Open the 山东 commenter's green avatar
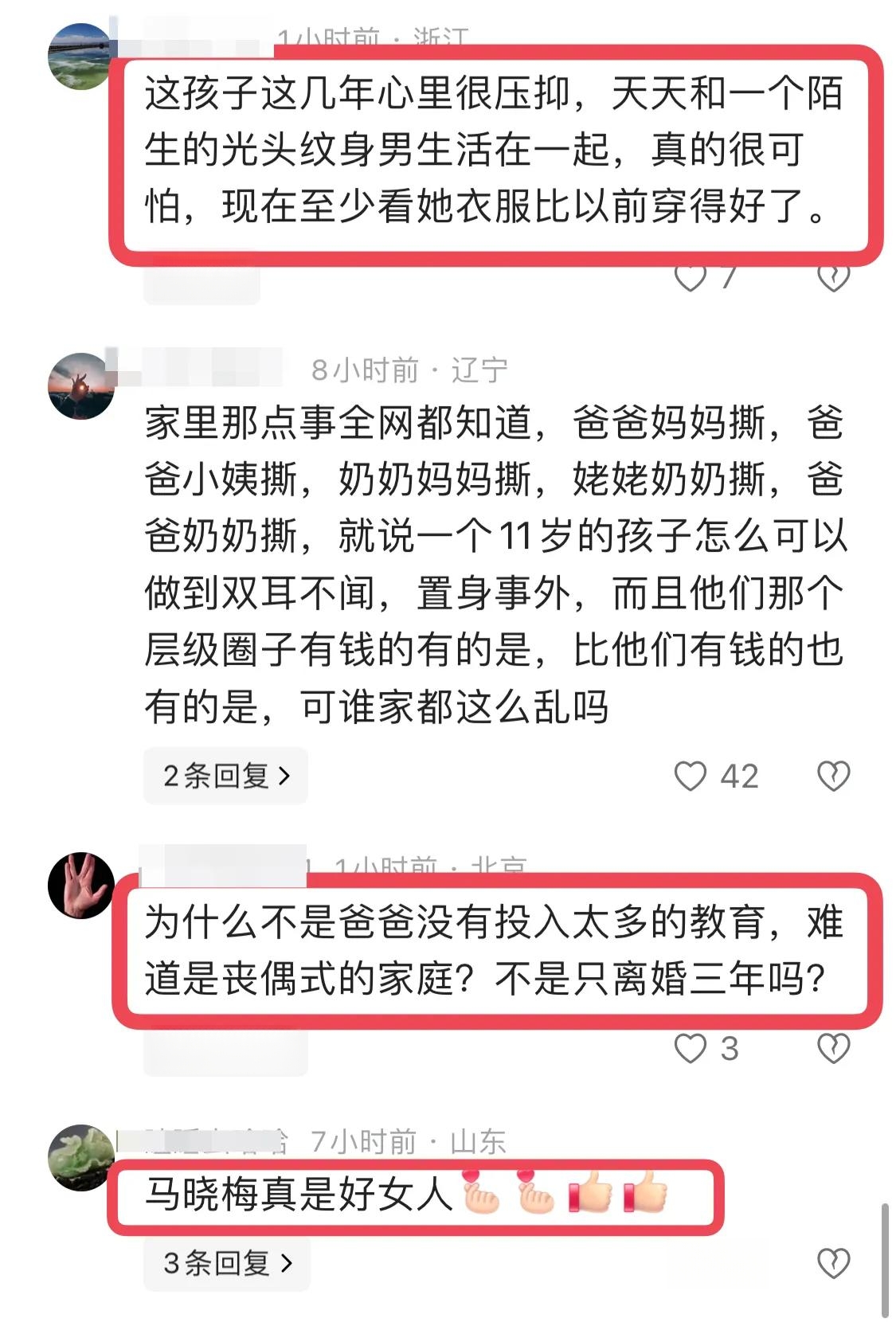This screenshot has width=896, height=1322. (80, 1159)
